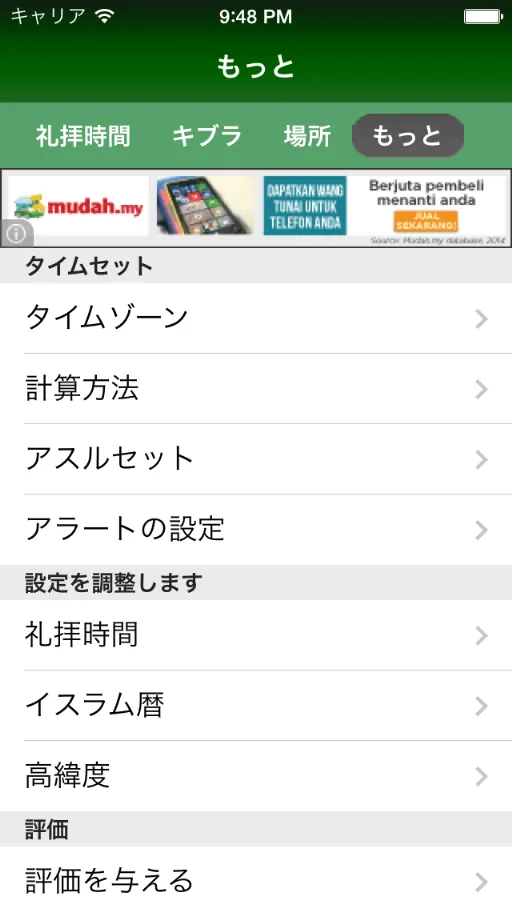Open the タイムゾーン setting
The height and width of the screenshot is (908, 512).
point(256,318)
